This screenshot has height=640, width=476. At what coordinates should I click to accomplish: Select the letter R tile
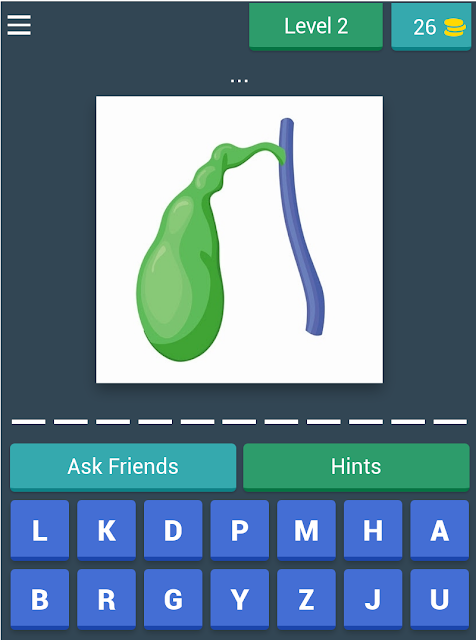pyautogui.click(x=106, y=599)
